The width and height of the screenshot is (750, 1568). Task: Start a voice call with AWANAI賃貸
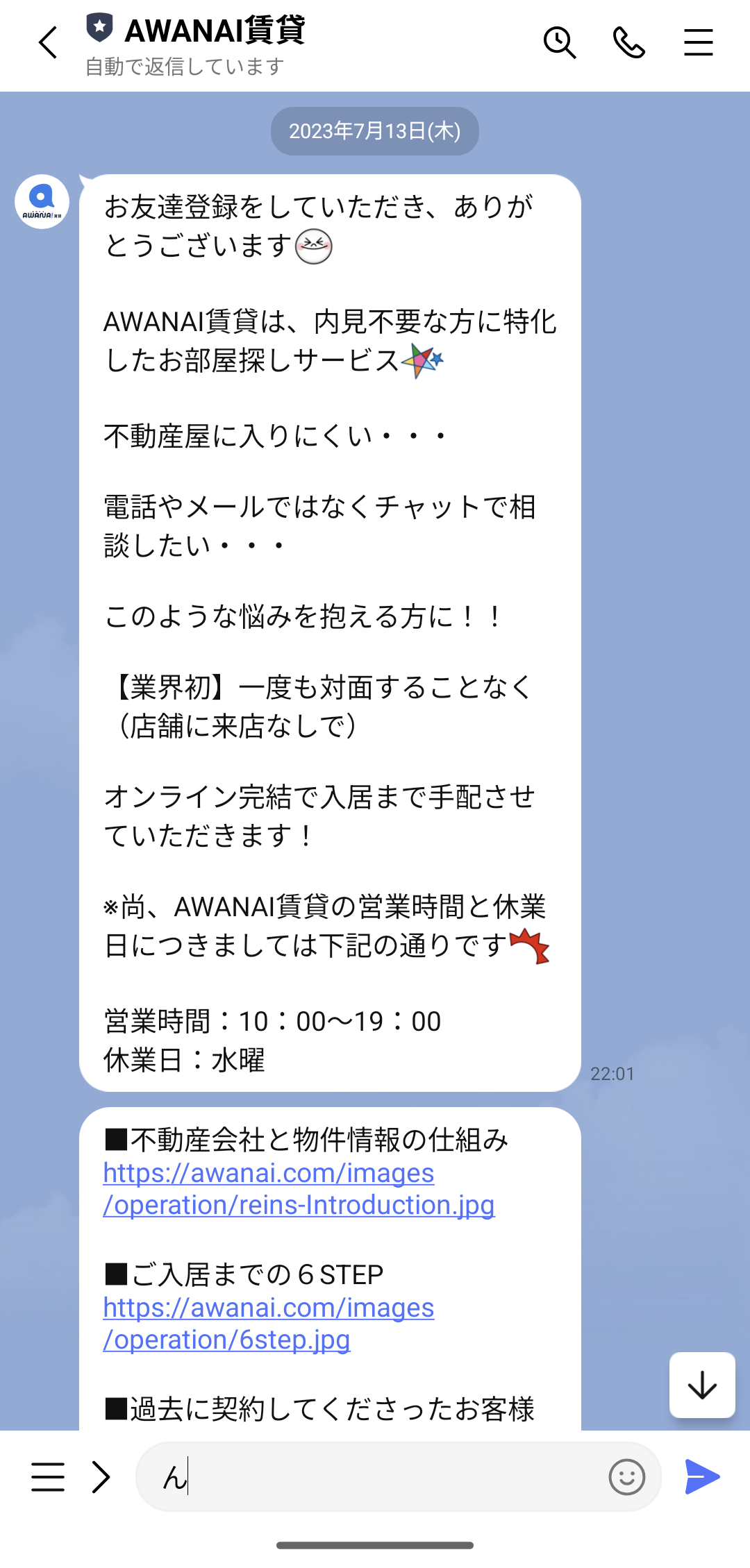(629, 43)
